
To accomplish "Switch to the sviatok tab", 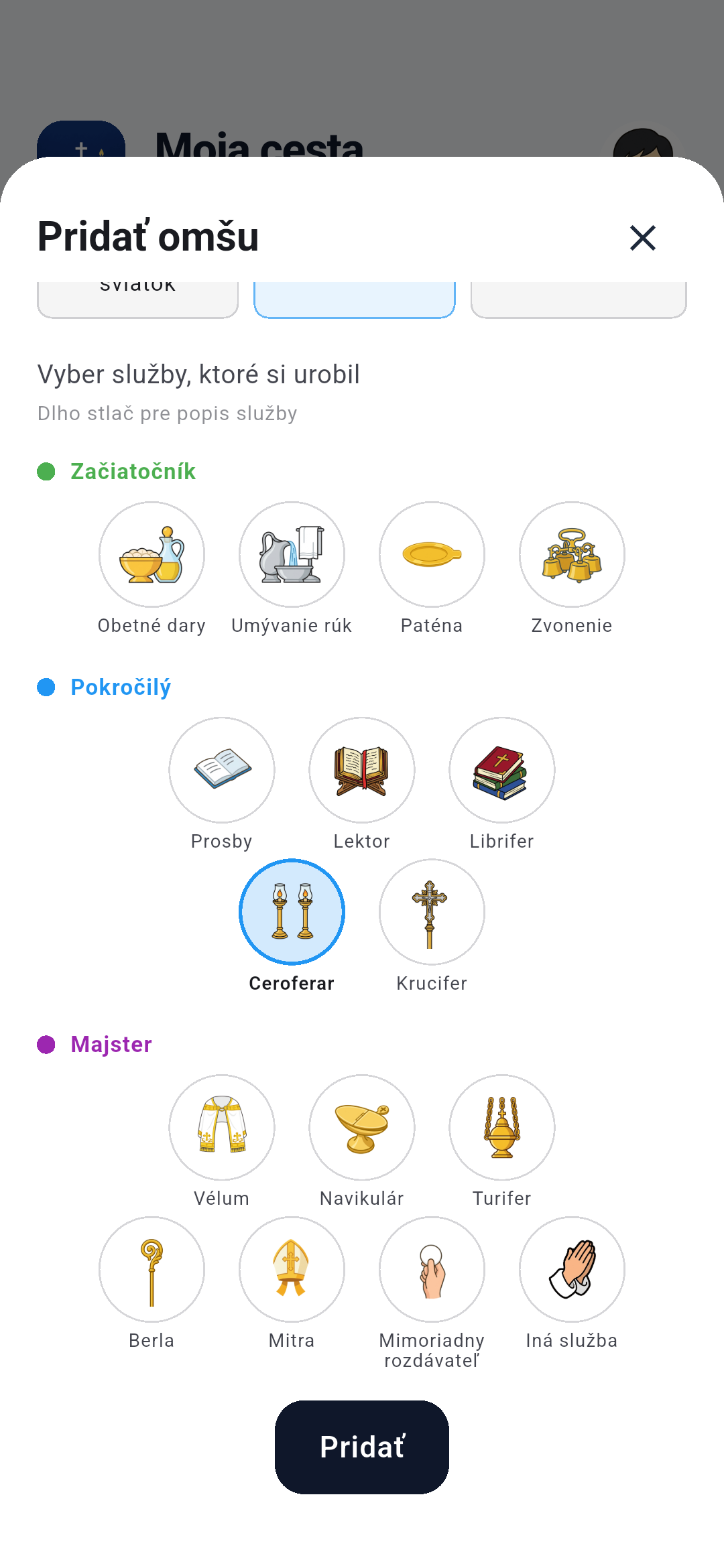I will click(137, 291).
